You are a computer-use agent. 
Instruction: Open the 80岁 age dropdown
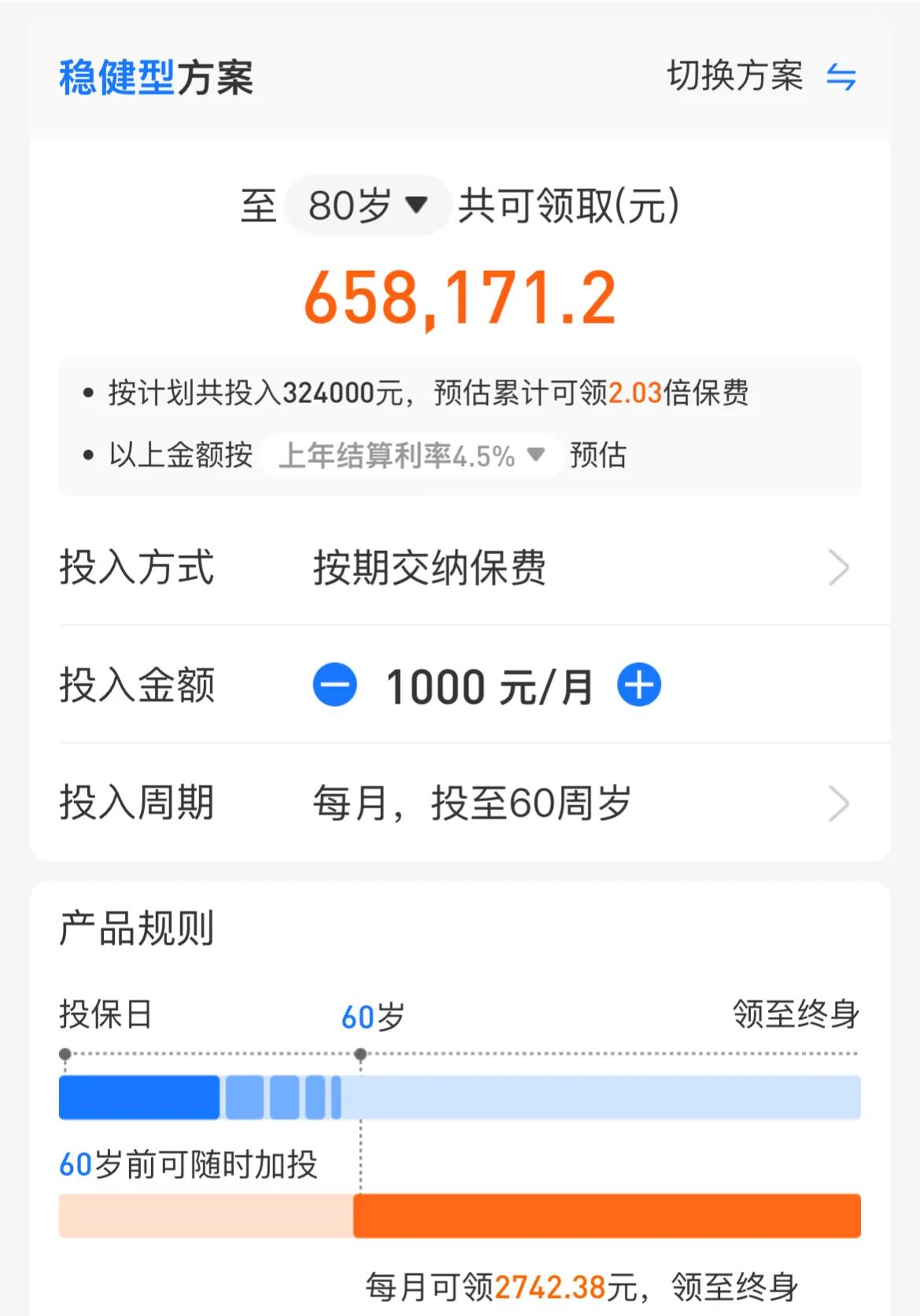(367, 205)
